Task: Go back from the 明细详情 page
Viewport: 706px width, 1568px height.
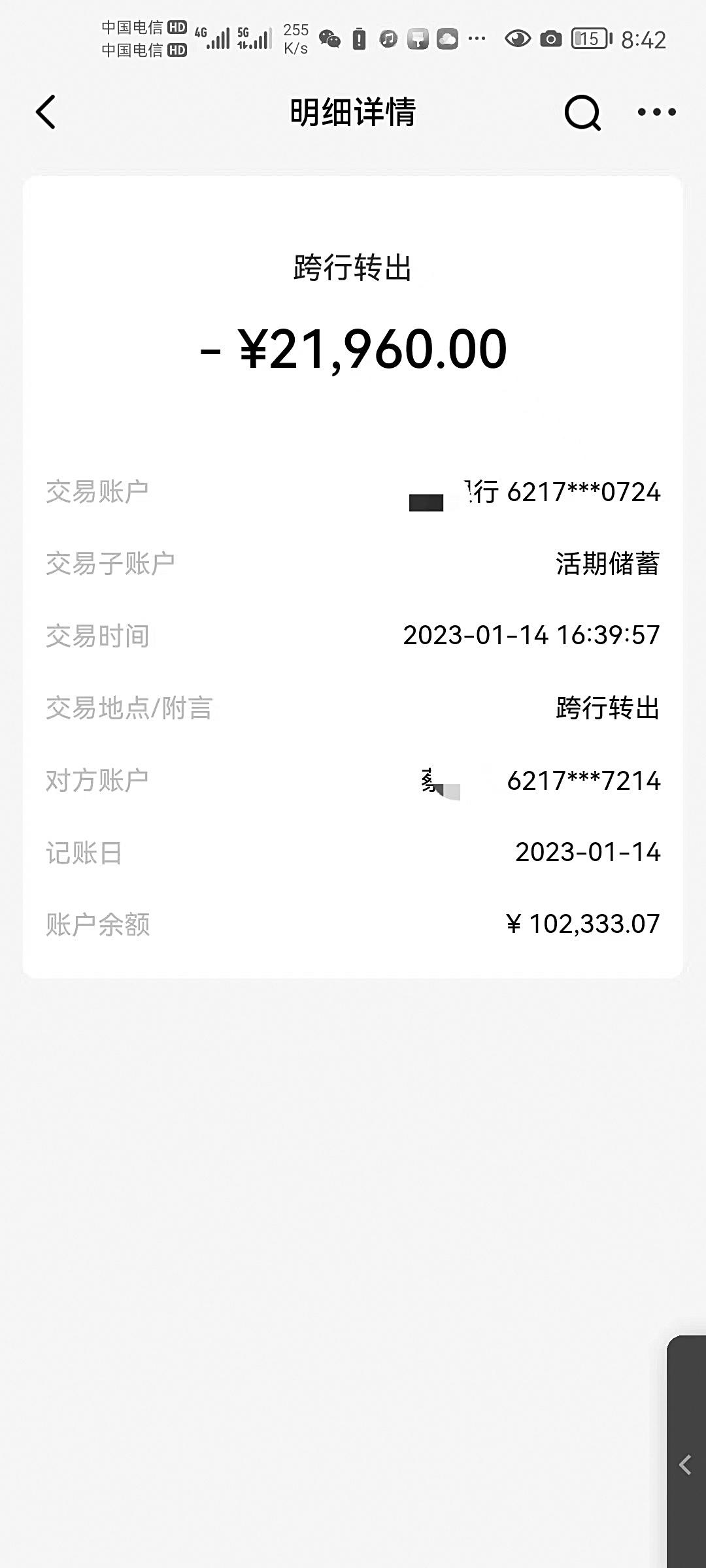Action: coord(45,112)
